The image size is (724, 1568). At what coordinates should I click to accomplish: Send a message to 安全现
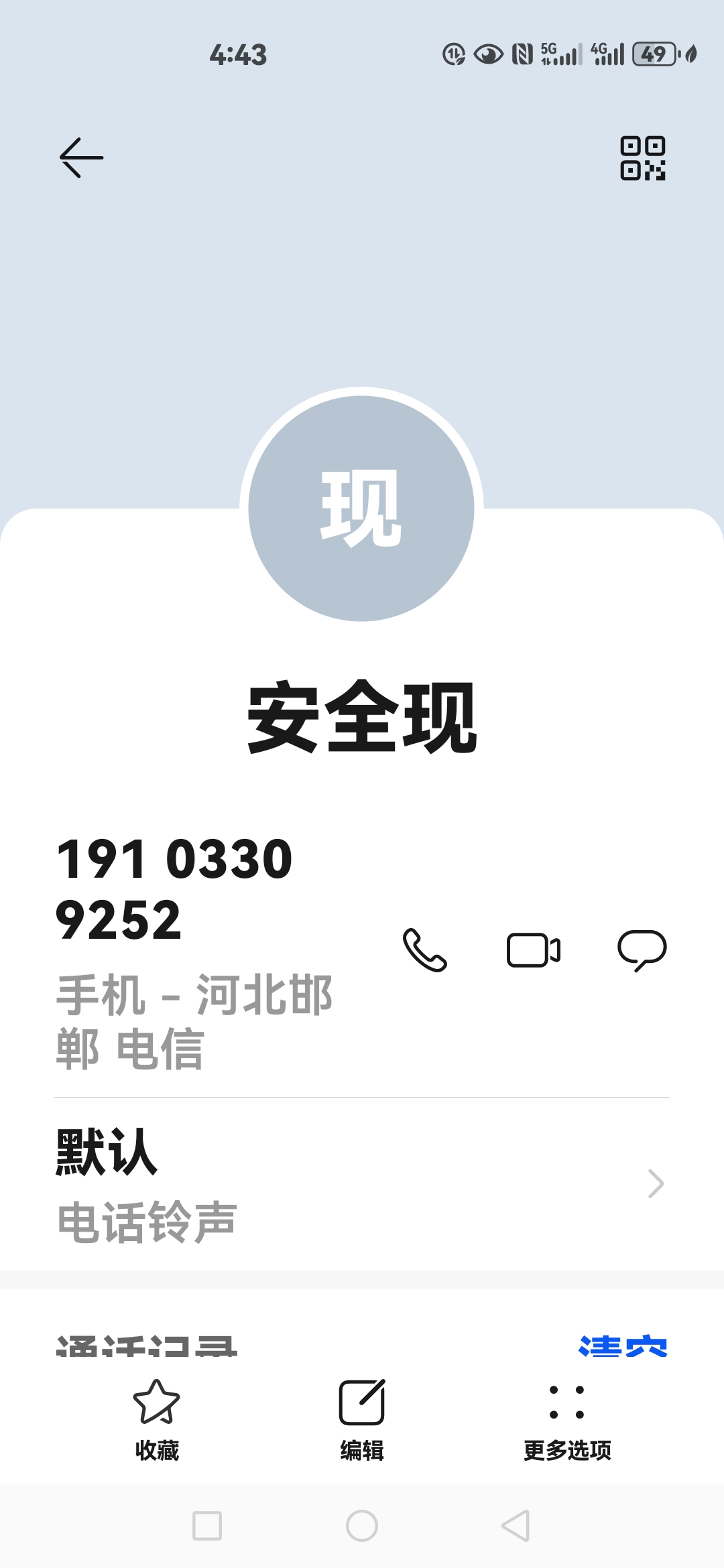[x=642, y=950]
